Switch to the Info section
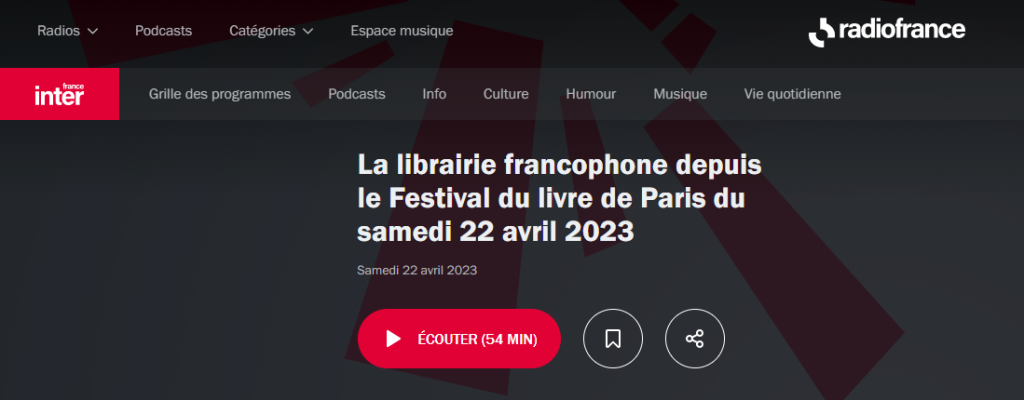Screen dimensions: 1024x400 (x=434, y=94)
